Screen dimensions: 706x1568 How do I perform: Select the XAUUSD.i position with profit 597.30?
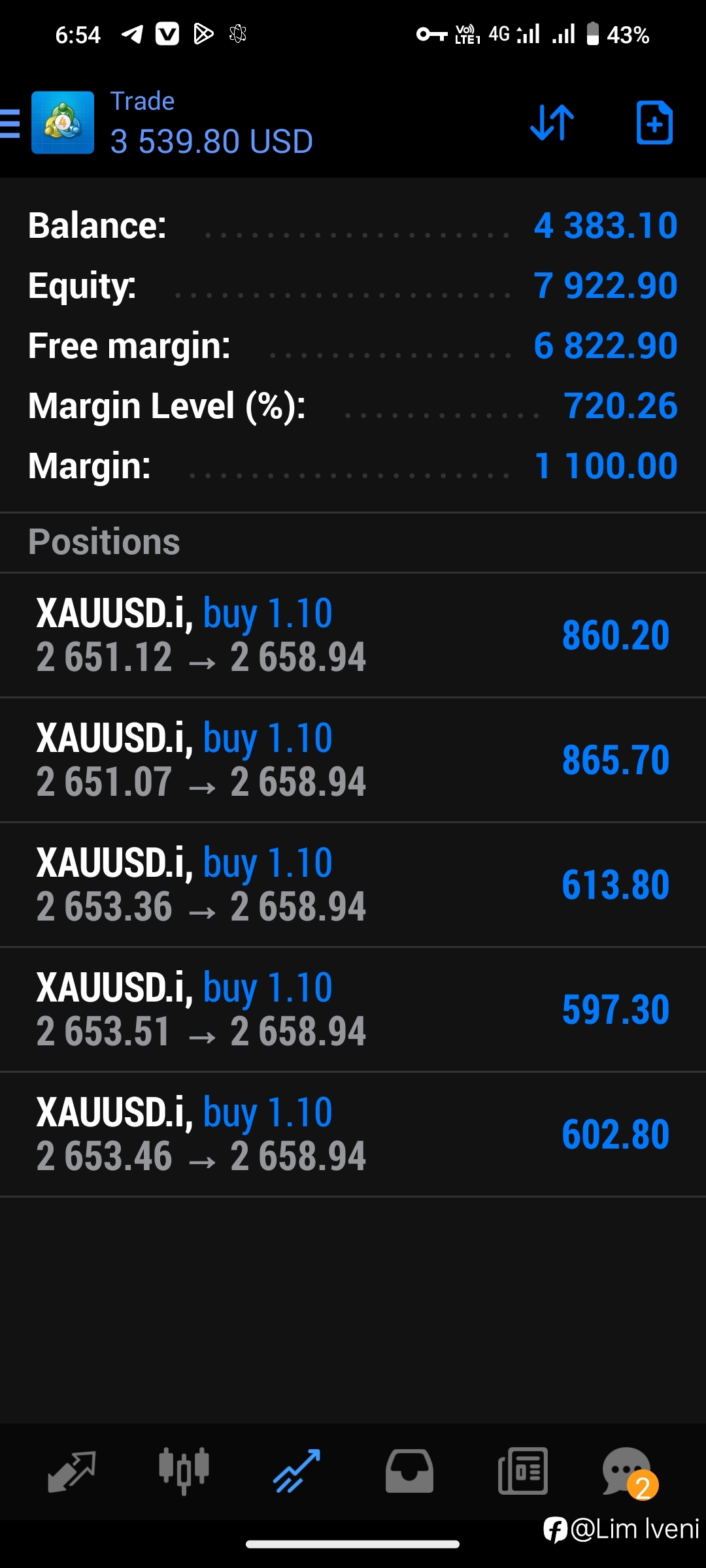point(353,1010)
